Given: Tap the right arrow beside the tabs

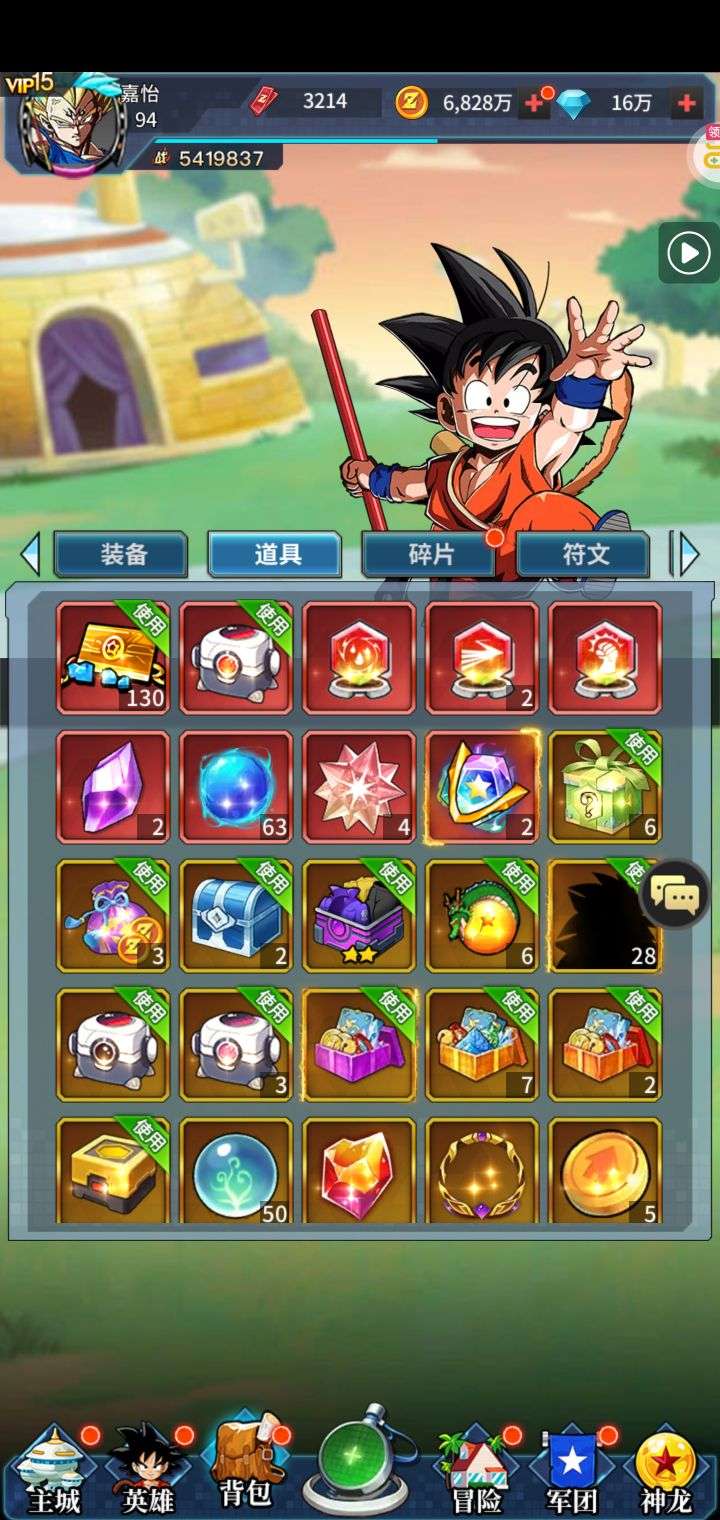Looking at the screenshot, I should (688, 554).
